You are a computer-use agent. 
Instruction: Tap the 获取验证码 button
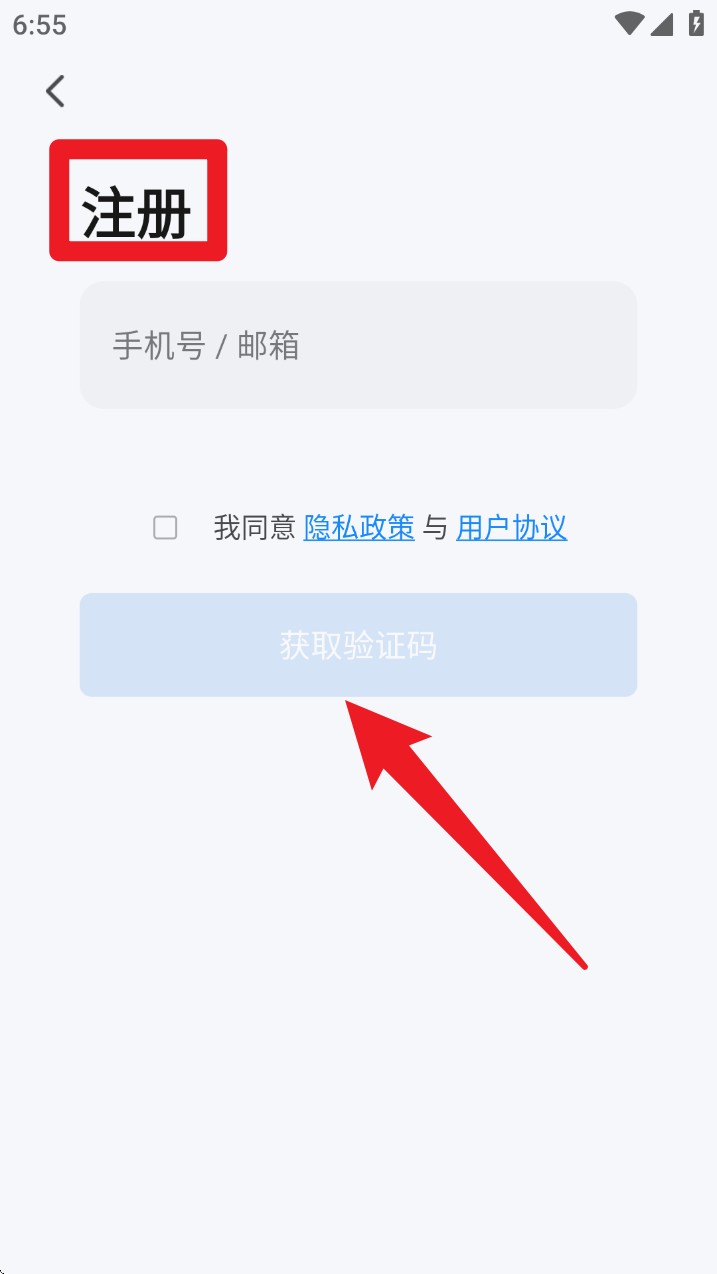(358, 645)
